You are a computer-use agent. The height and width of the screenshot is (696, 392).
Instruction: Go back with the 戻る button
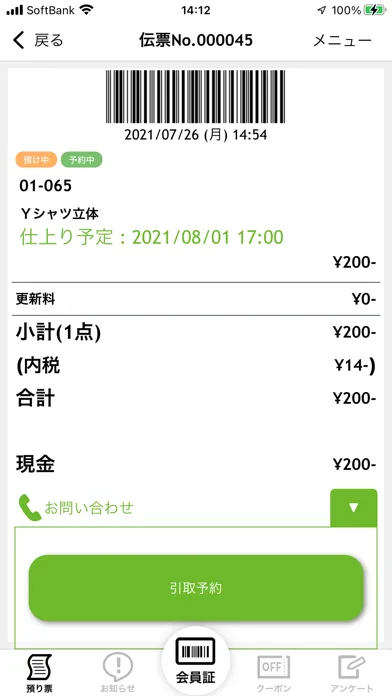38,40
